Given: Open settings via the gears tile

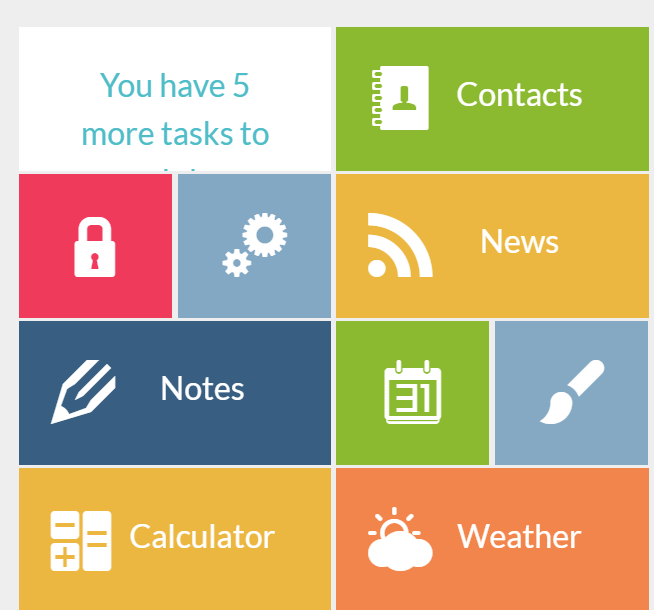Looking at the screenshot, I should pos(254,246).
